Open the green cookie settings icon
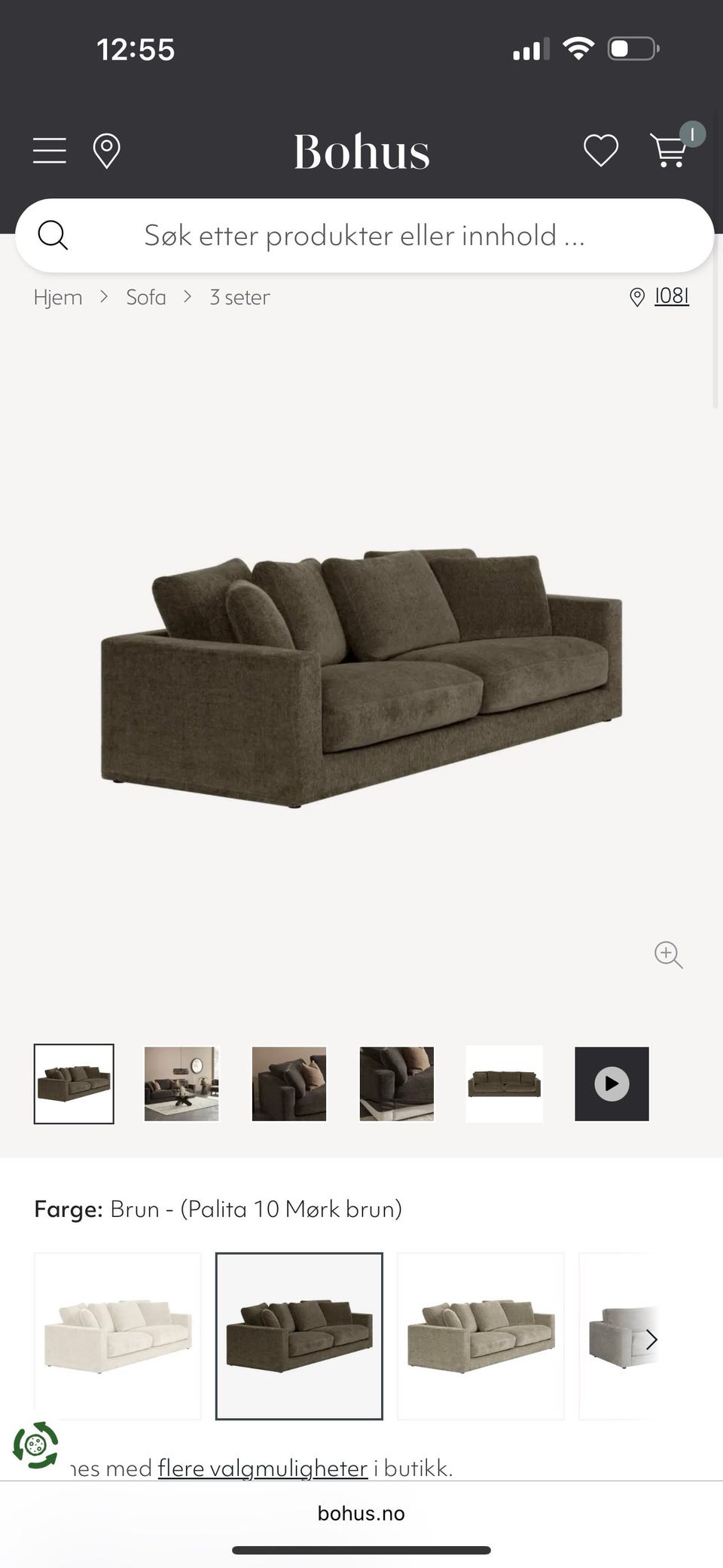 coord(35,1445)
